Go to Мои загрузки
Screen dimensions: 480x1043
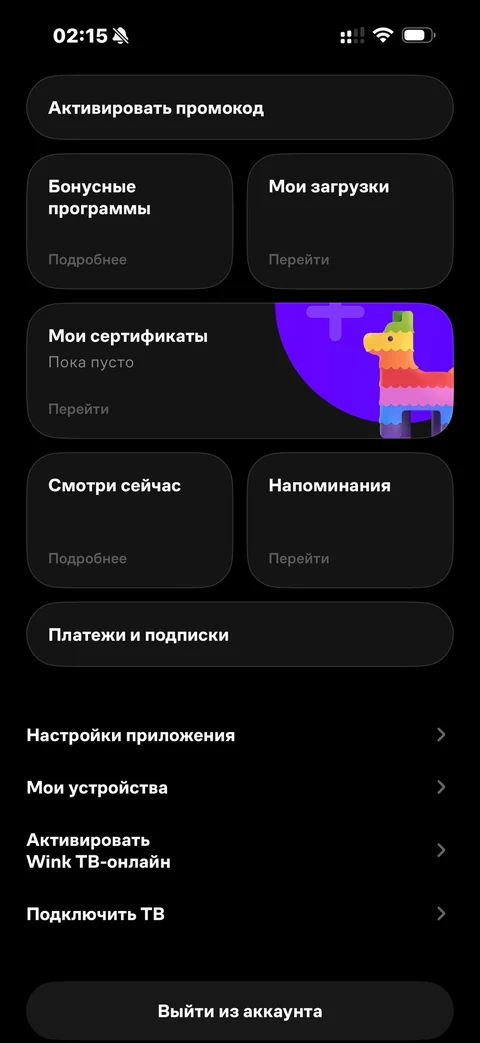[350, 222]
